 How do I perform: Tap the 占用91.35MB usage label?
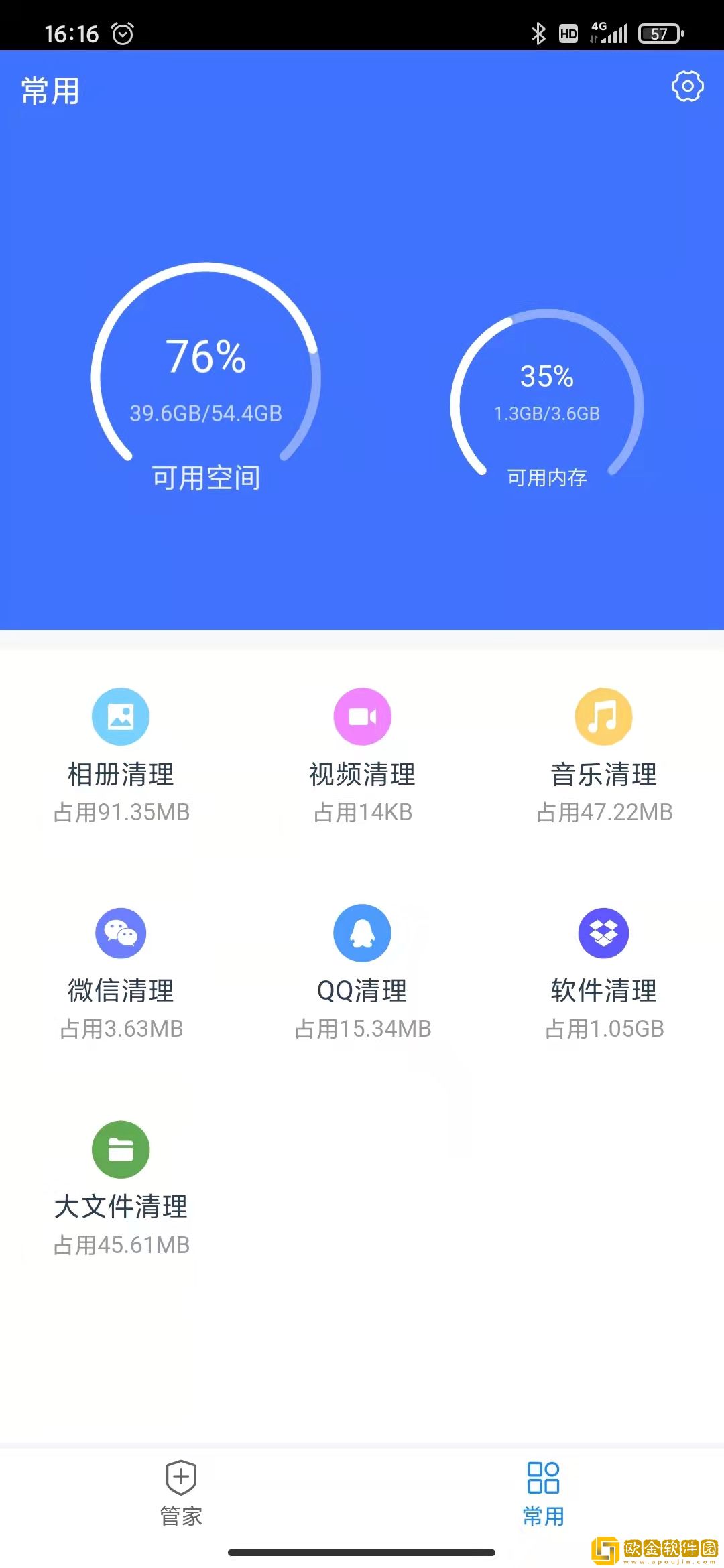click(x=121, y=813)
